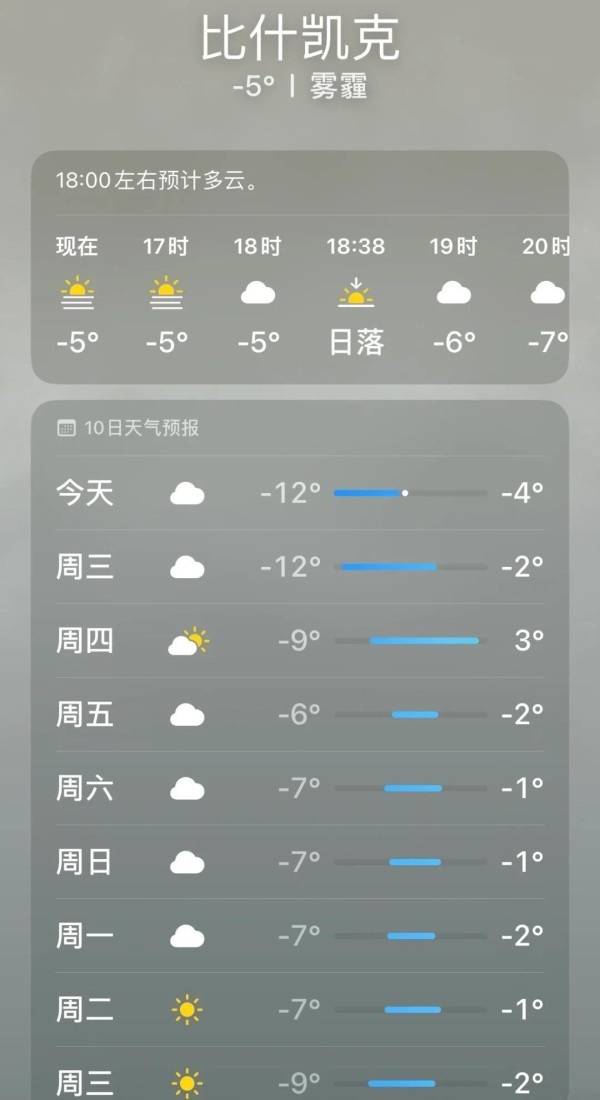Image resolution: width=600 pixels, height=1100 pixels.
Task: View the sunny 周二 forecast row
Action: pos(300,1010)
